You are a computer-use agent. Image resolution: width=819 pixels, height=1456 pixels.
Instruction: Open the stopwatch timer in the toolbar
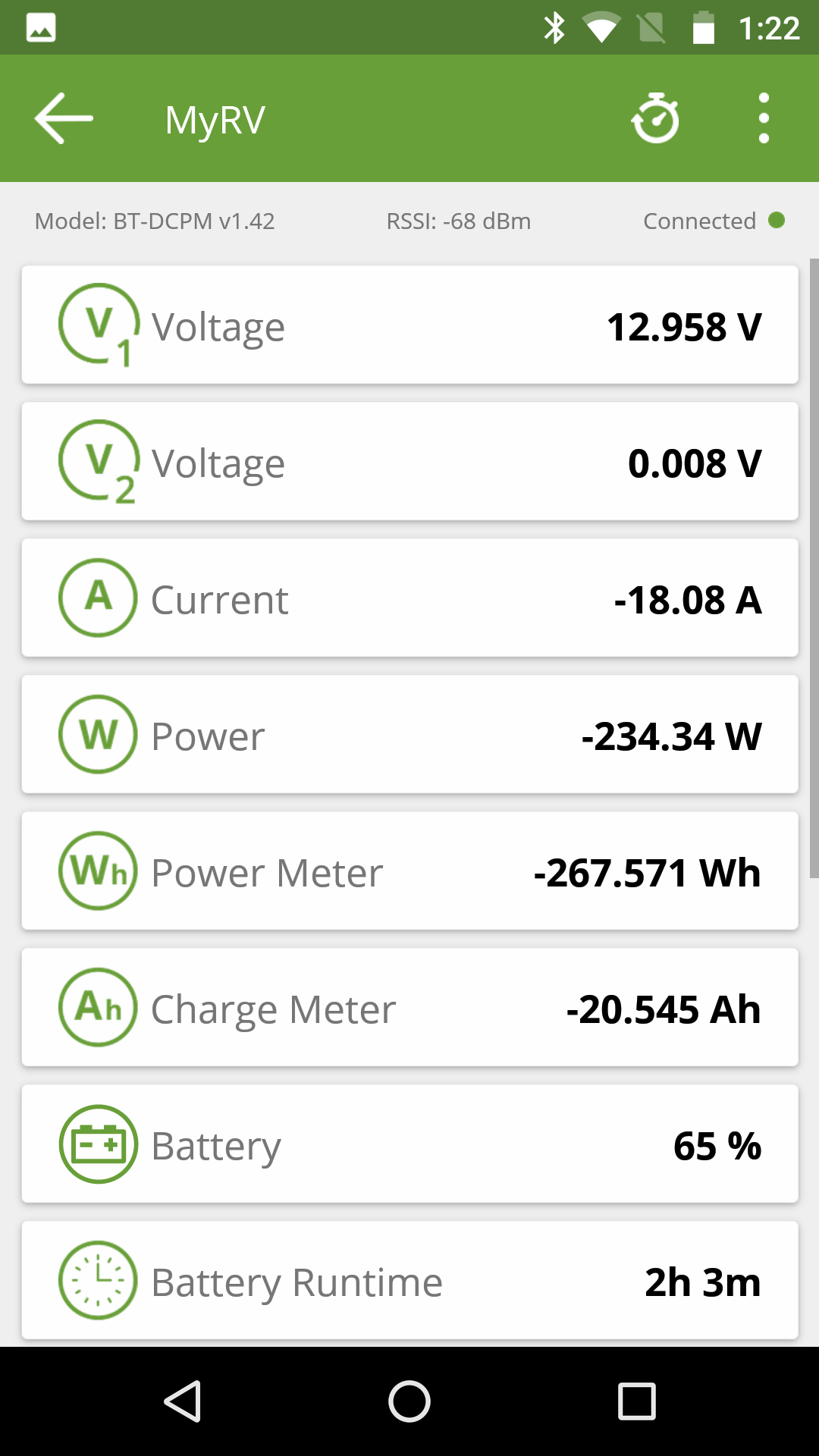pos(655,118)
